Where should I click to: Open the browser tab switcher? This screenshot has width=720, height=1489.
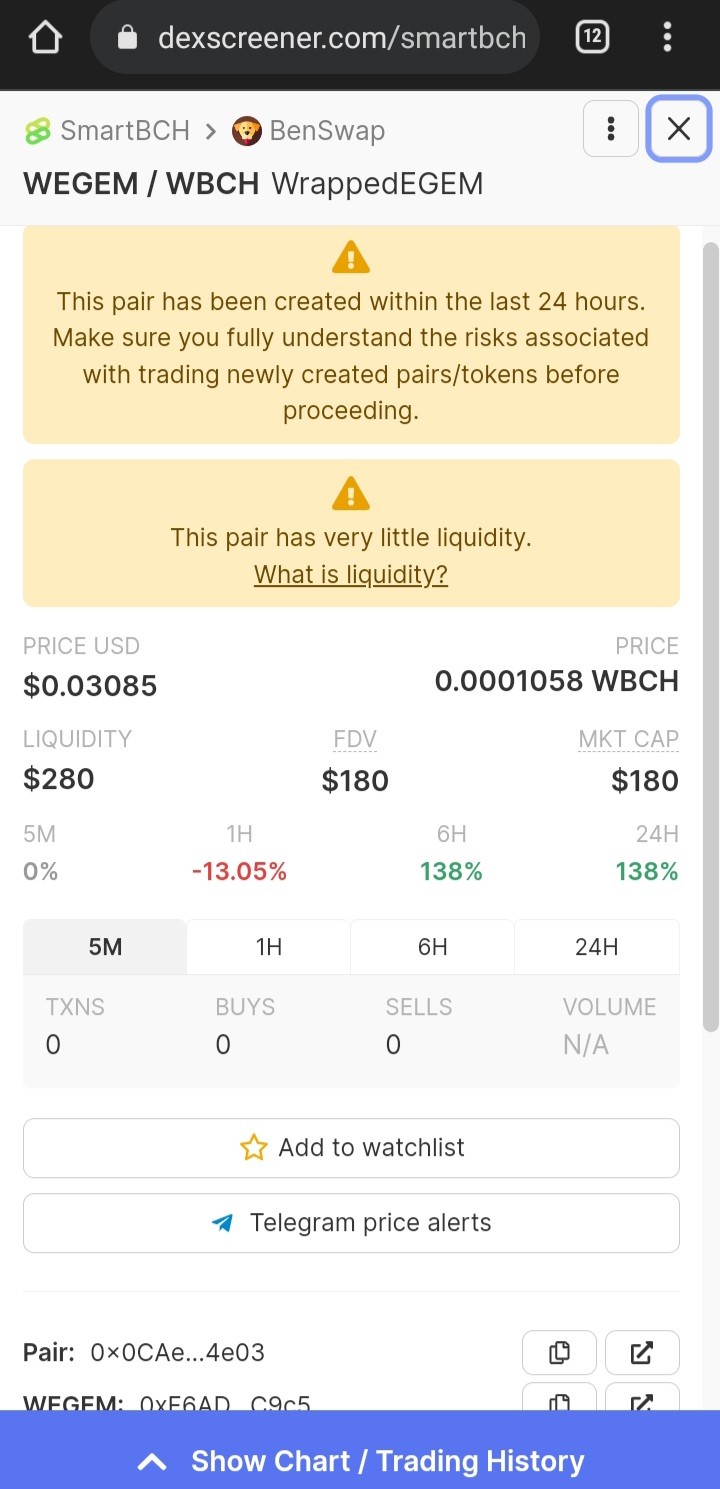[x=592, y=38]
